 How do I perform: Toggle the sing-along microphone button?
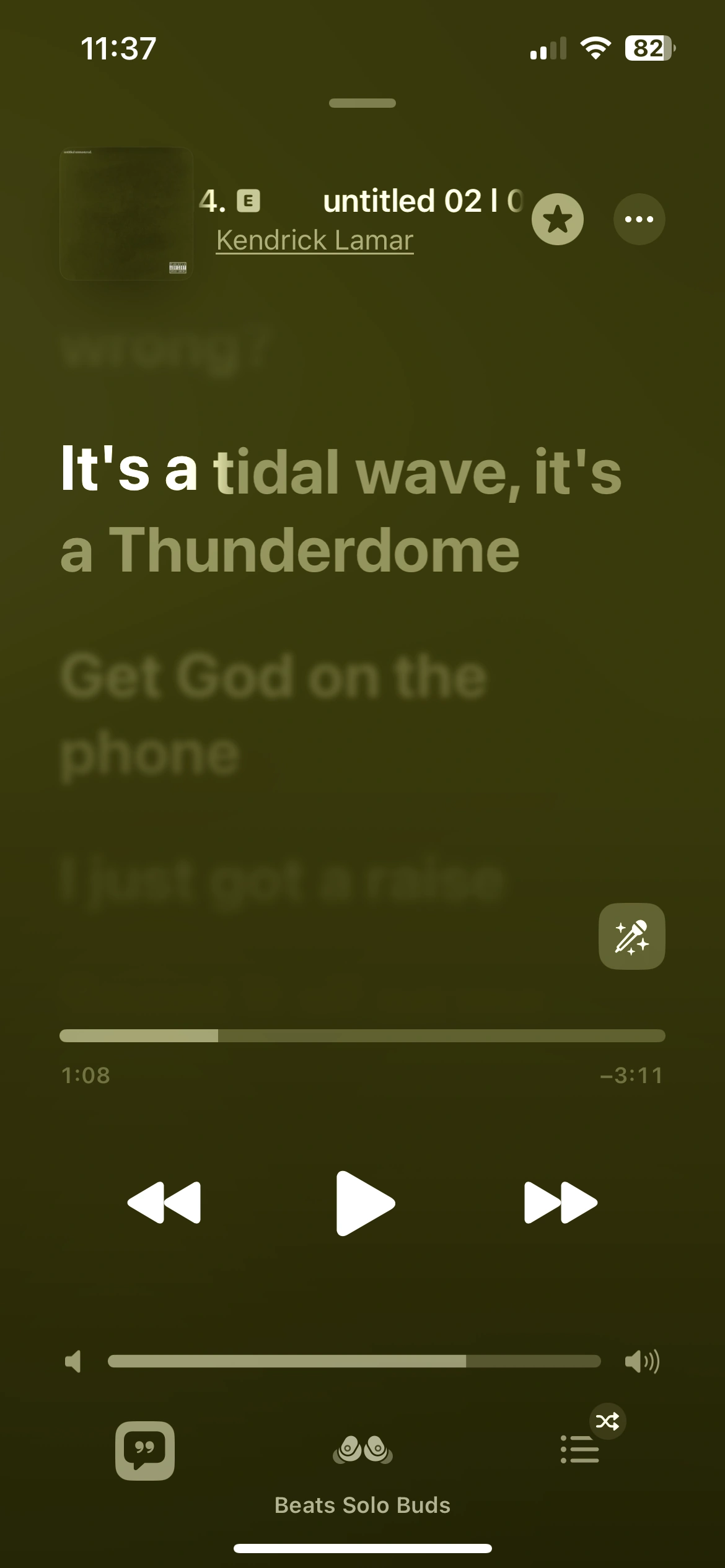(x=631, y=936)
